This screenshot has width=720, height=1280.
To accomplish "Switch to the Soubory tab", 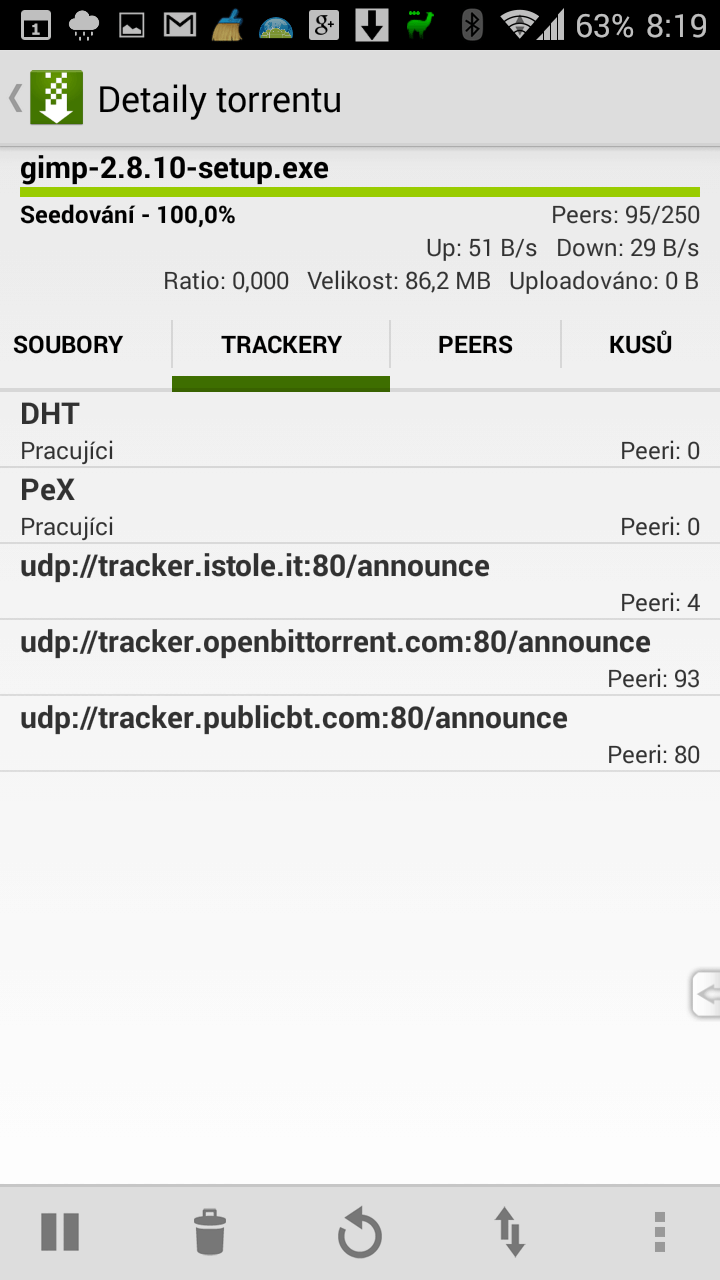I will [x=68, y=345].
